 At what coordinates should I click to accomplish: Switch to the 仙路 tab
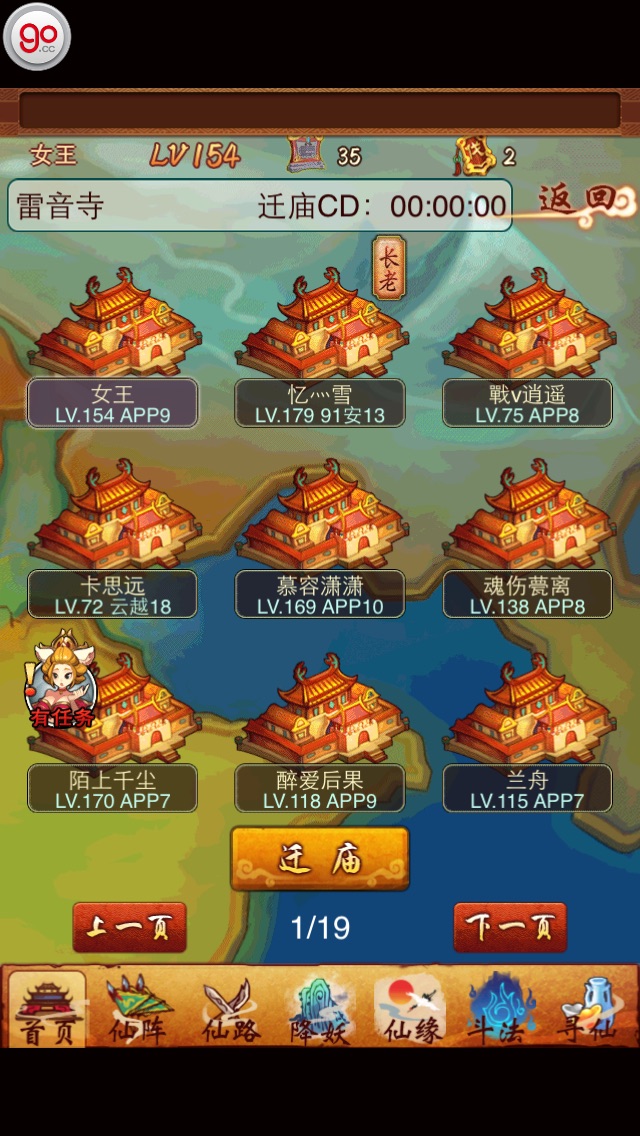(230, 1008)
